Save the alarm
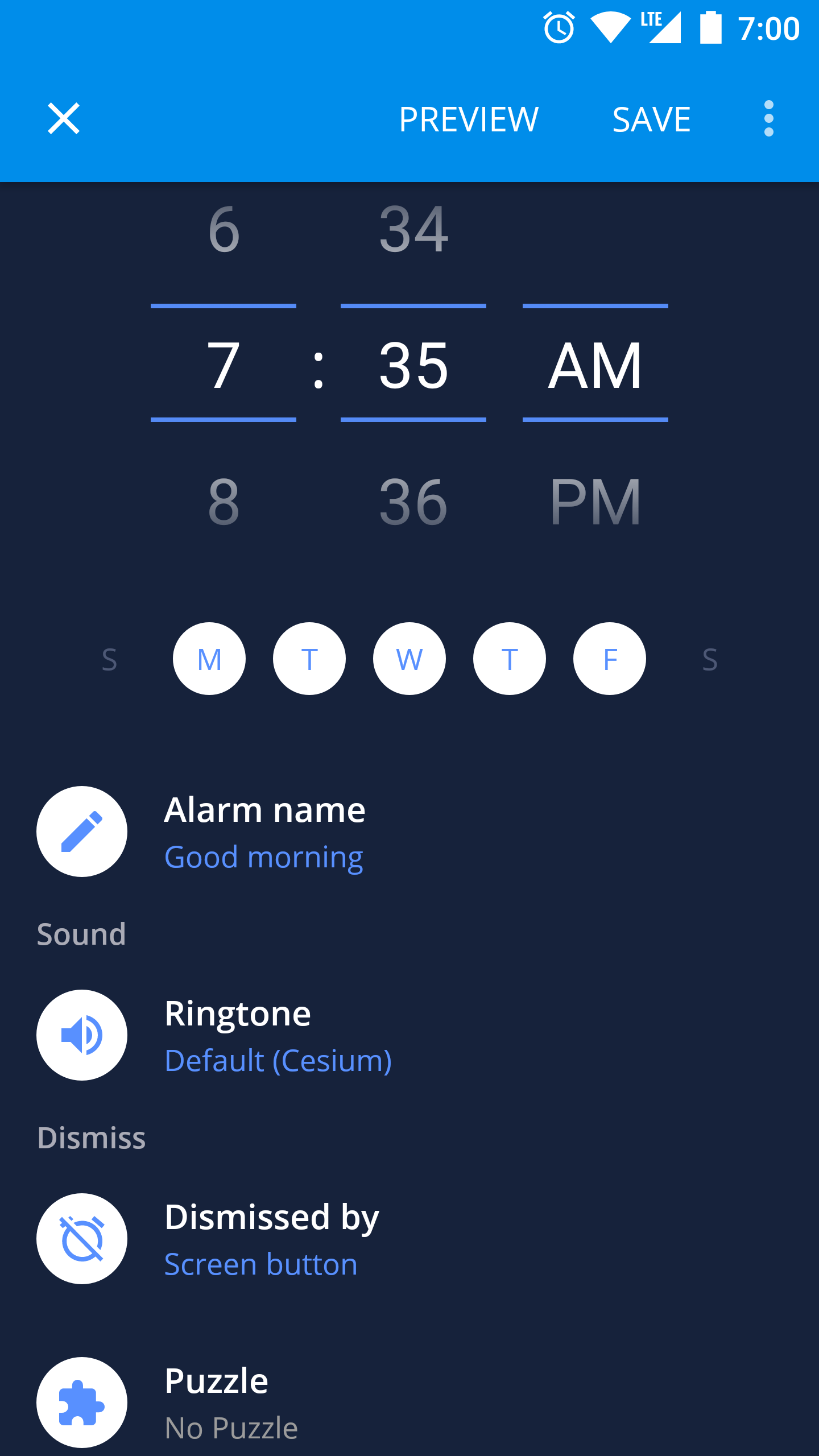The width and height of the screenshot is (819, 1456). click(651, 119)
